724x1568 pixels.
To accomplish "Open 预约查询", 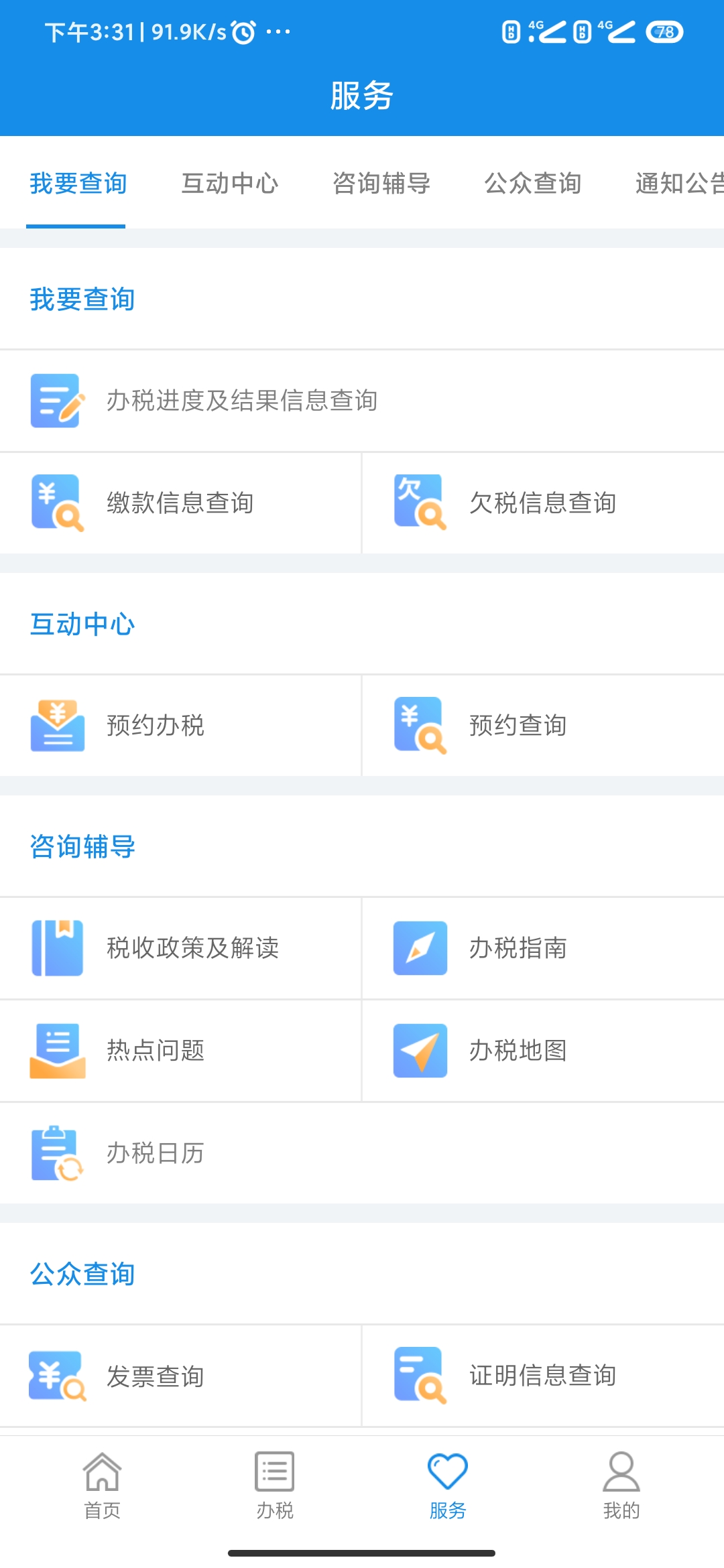I will point(518,726).
